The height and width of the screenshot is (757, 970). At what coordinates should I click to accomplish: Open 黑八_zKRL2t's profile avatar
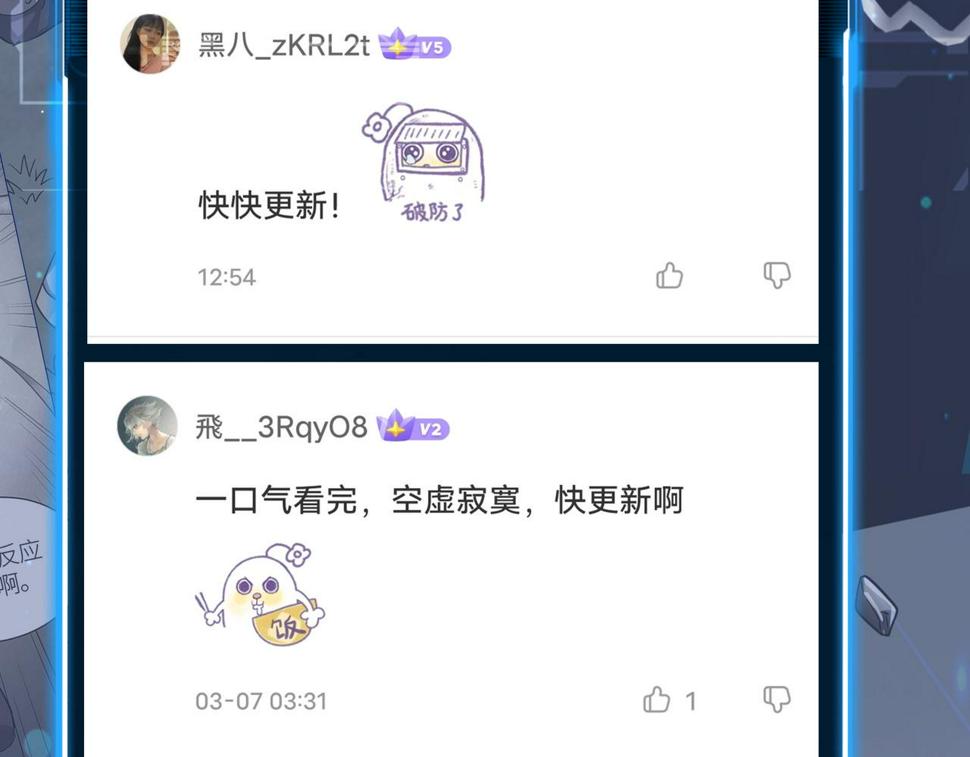pos(150,45)
